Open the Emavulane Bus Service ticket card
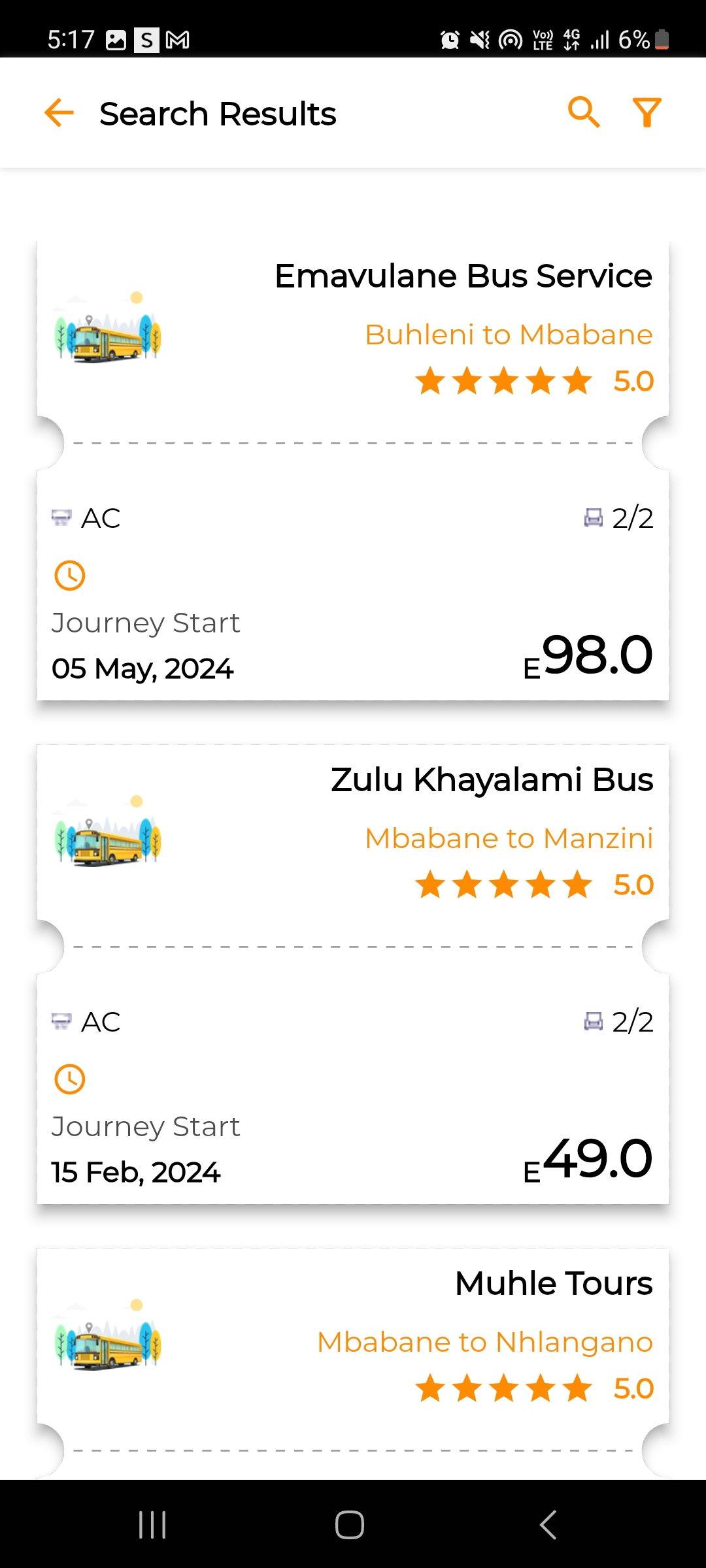Viewport: 706px width, 1568px height. pyautogui.click(x=353, y=470)
